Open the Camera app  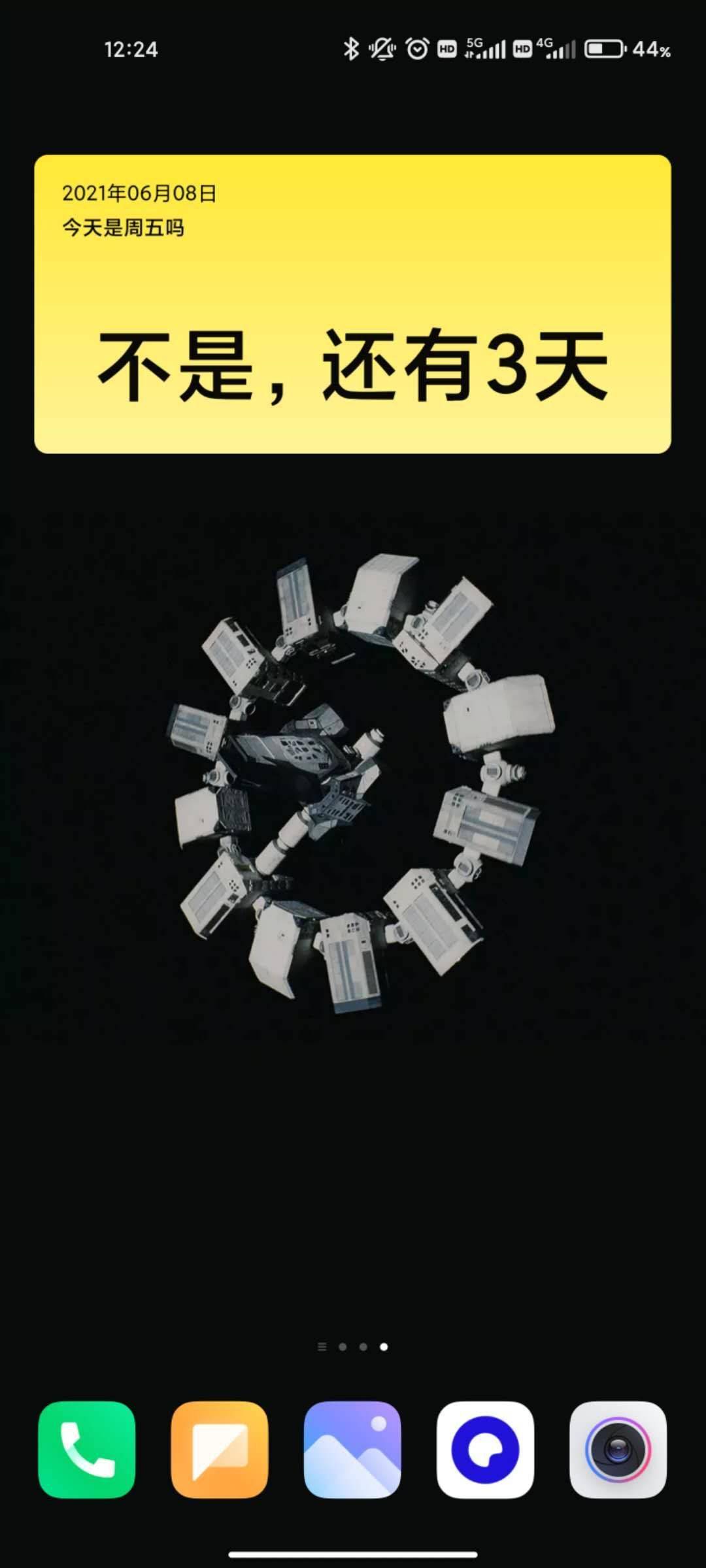[618, 1449]
